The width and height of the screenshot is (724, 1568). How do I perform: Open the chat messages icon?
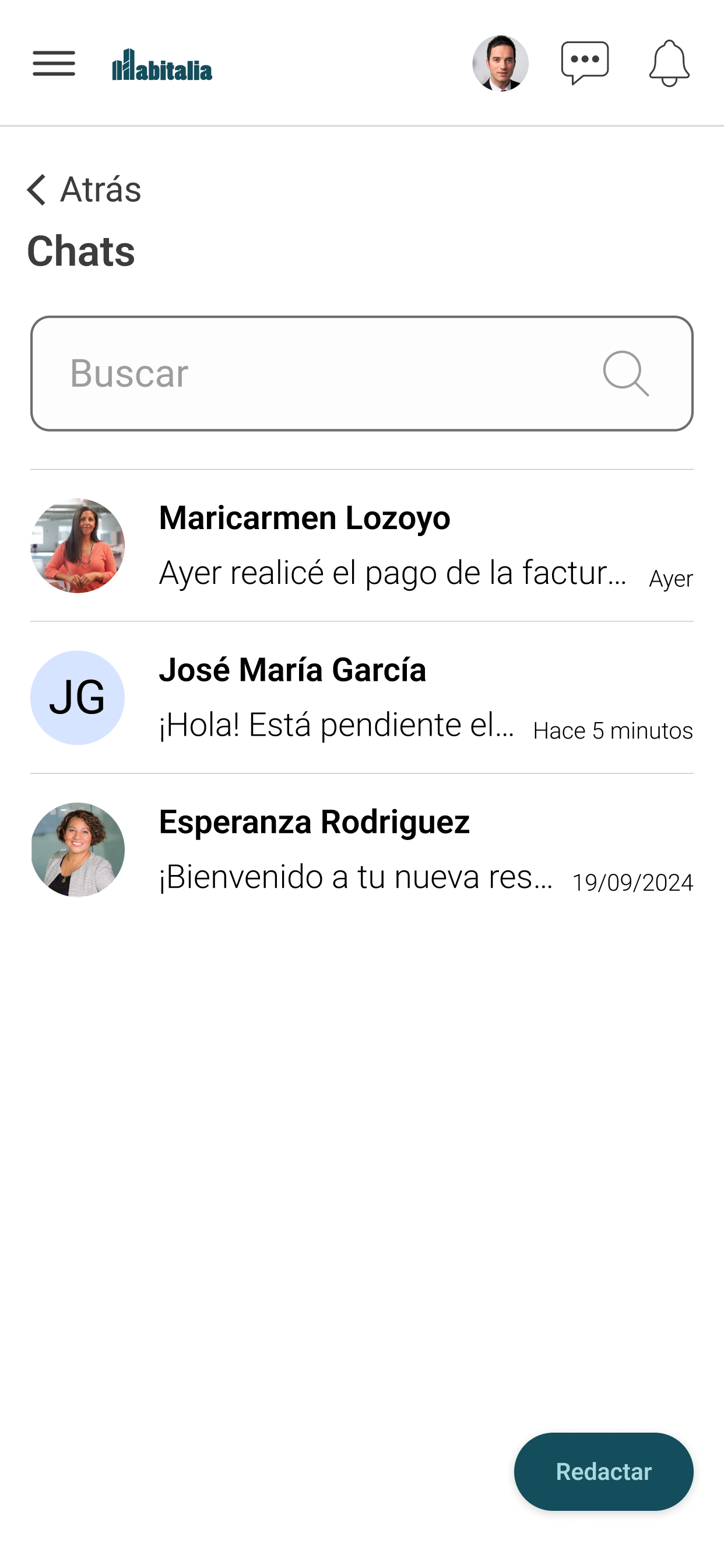585,64
